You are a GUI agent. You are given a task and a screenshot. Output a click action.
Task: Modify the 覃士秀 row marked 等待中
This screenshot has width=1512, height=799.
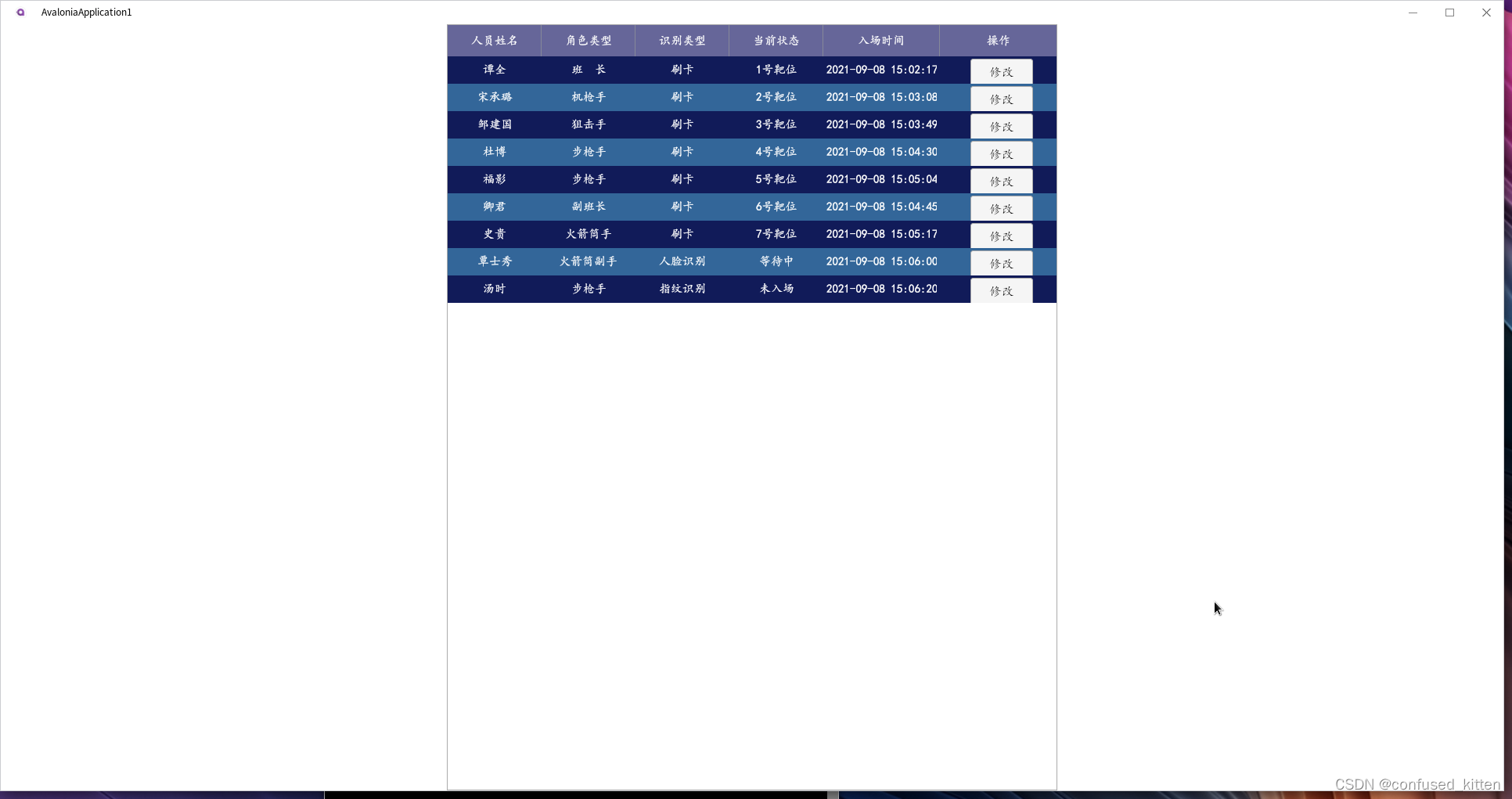coord(1001,263)
